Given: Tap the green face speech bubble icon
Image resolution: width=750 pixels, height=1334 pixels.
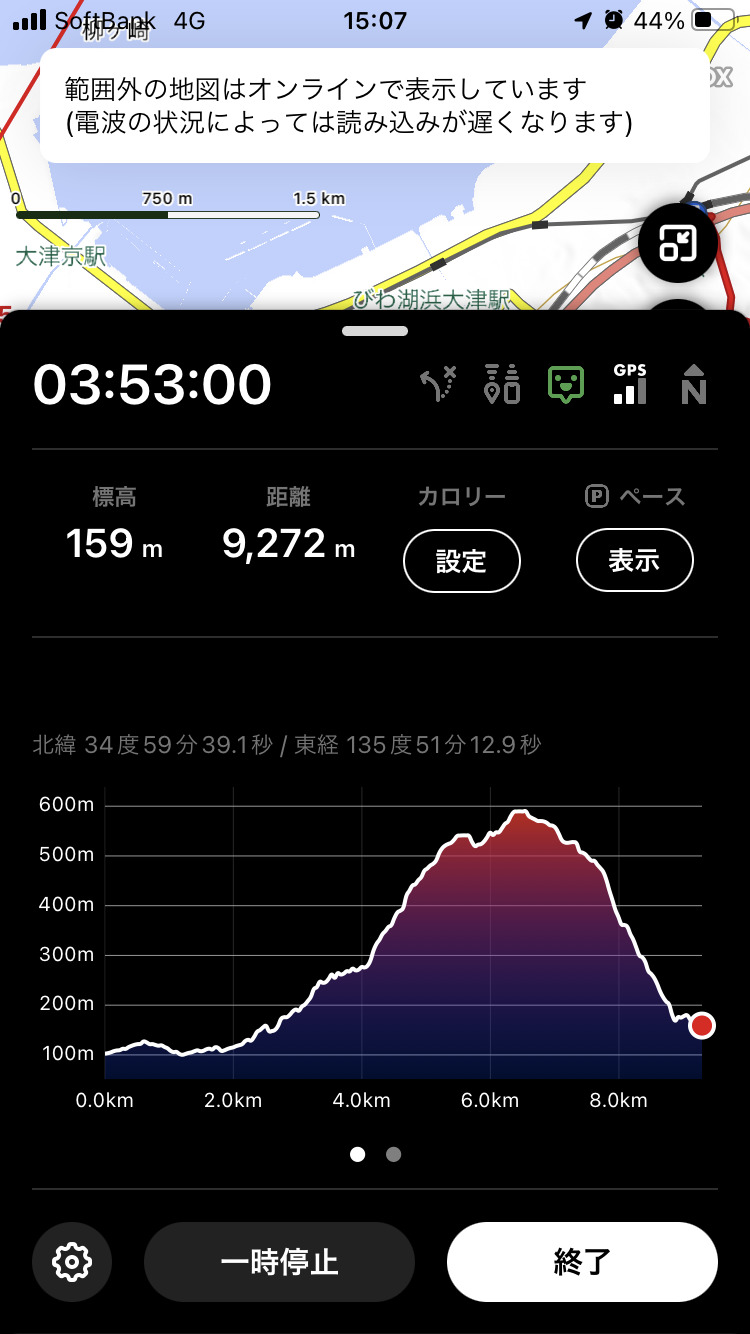Looking at the screenshot, I should [x=566, y=385].
